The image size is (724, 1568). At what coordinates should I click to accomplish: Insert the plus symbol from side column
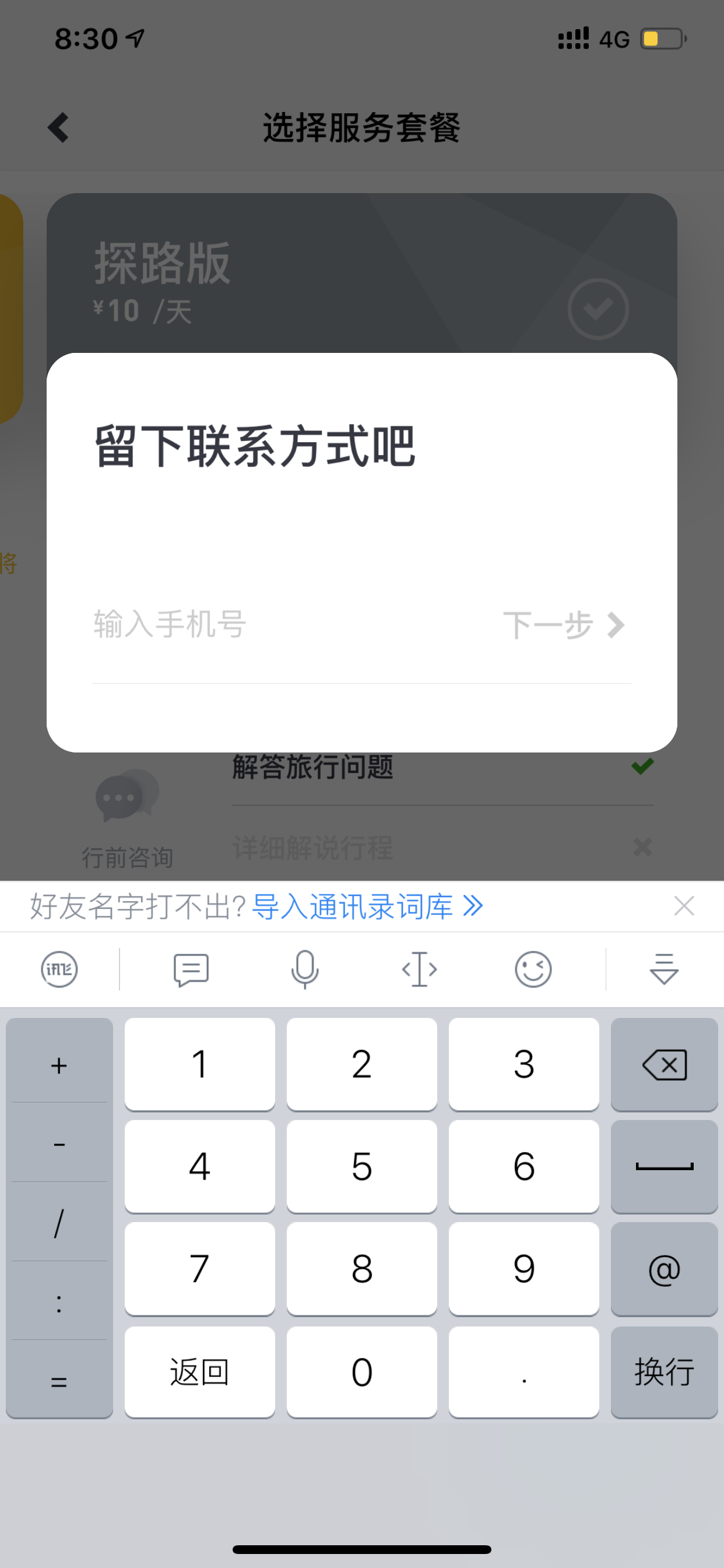click(x=59, y=1066)
